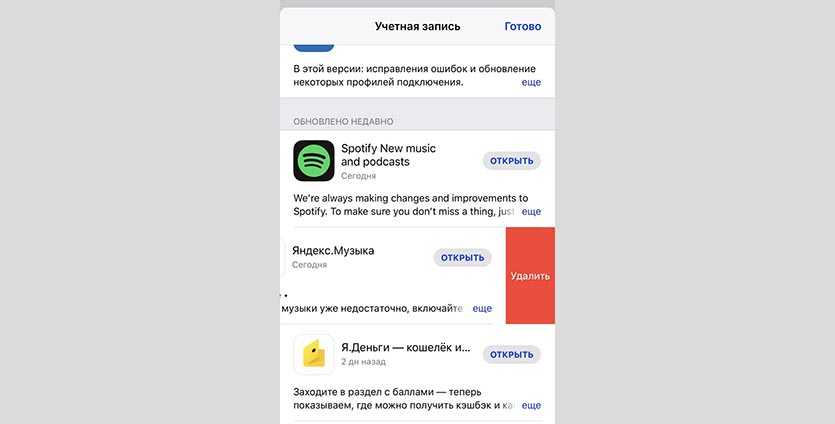The width and height of the screenshot is (835, 424).
Task: Open Яндекс.Музыка with its ОТКРЫТЬ button
Action: (x=462, y=258)
